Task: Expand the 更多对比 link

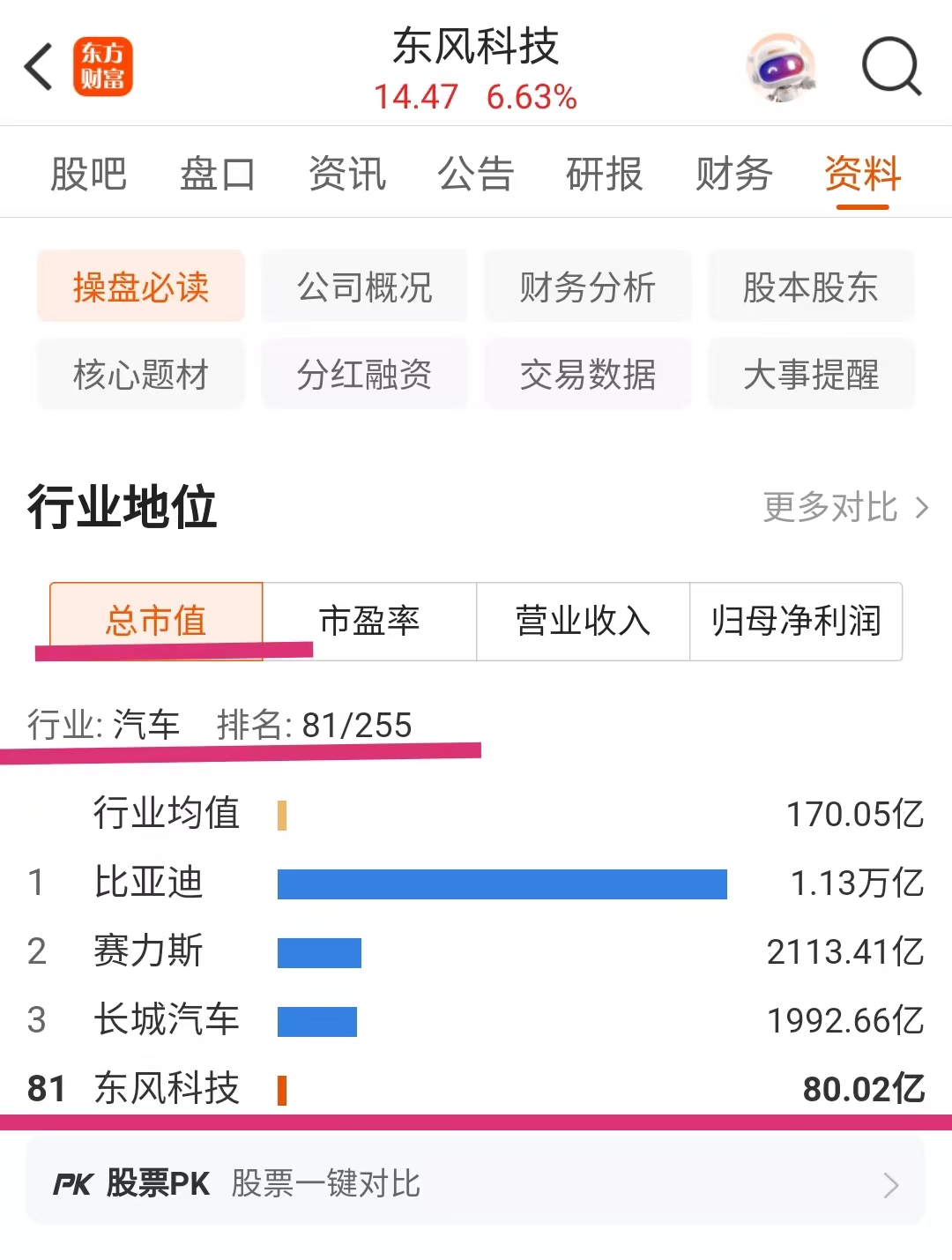Action: pos(829,507)
